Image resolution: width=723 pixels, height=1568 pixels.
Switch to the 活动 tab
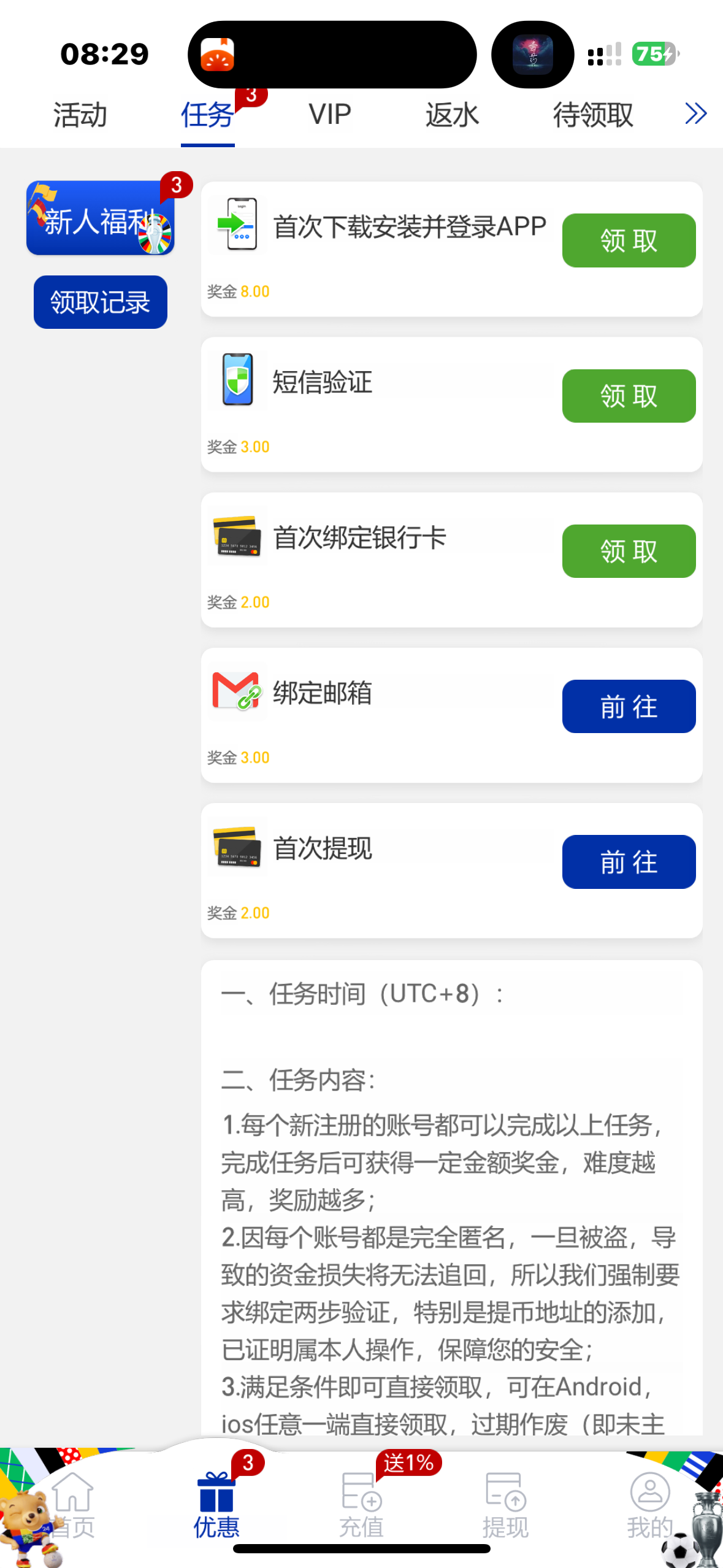point(80,115)
